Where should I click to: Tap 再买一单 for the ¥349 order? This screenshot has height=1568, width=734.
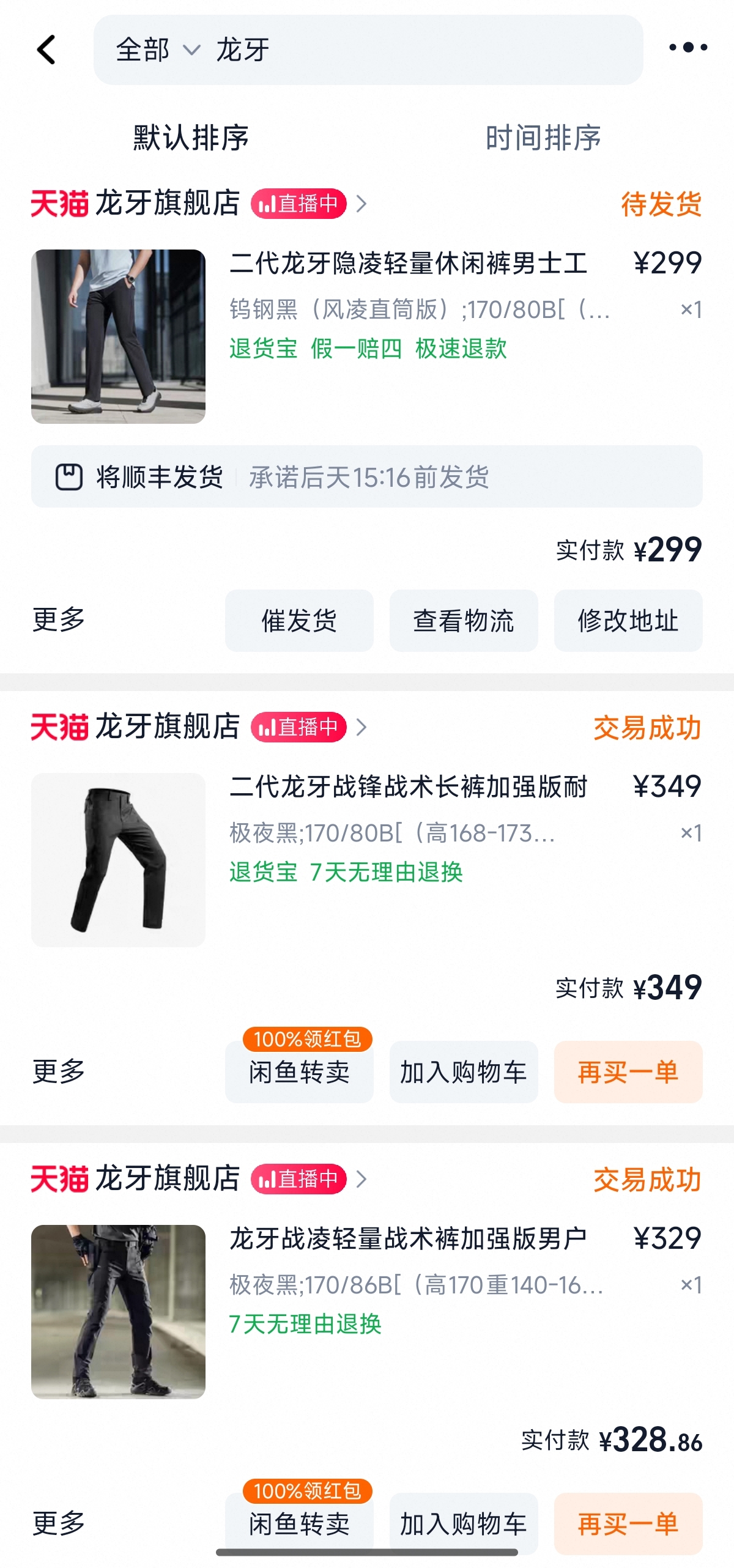click(x=628, y=1072)
